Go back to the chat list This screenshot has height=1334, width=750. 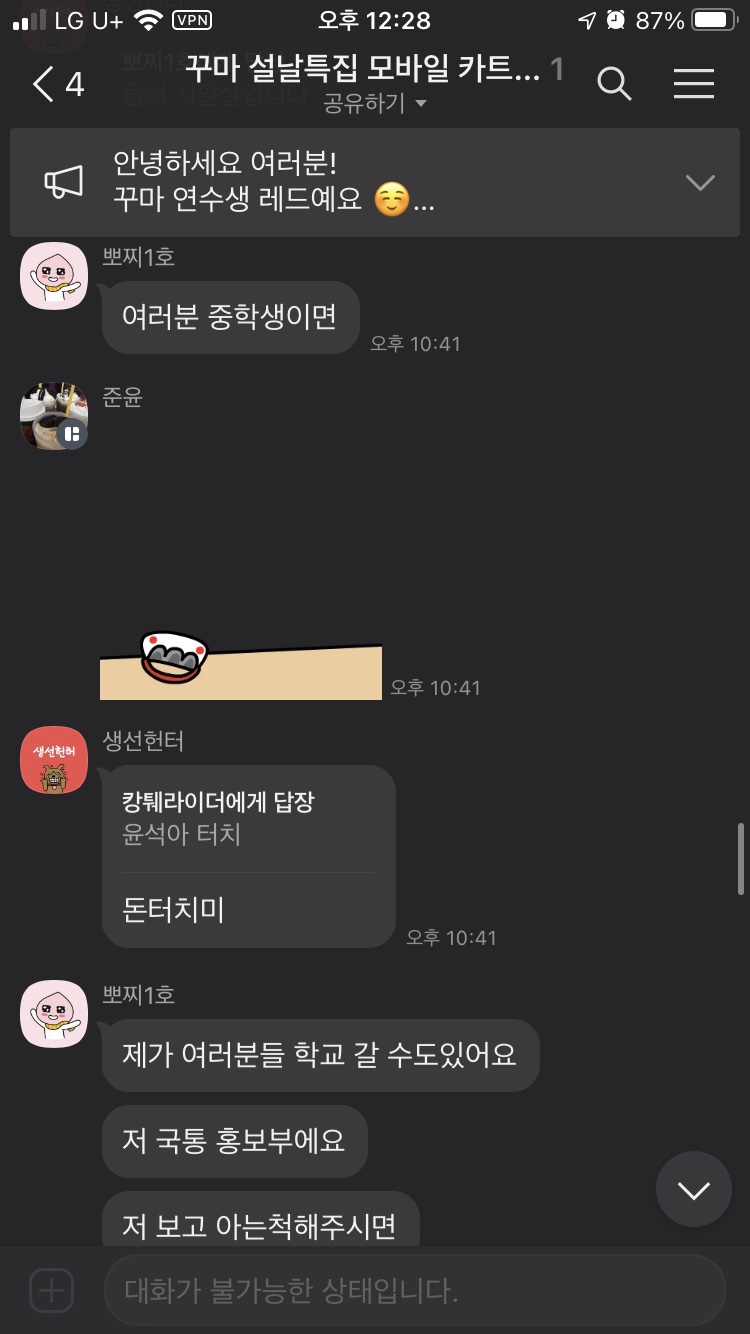coord(58,85)
